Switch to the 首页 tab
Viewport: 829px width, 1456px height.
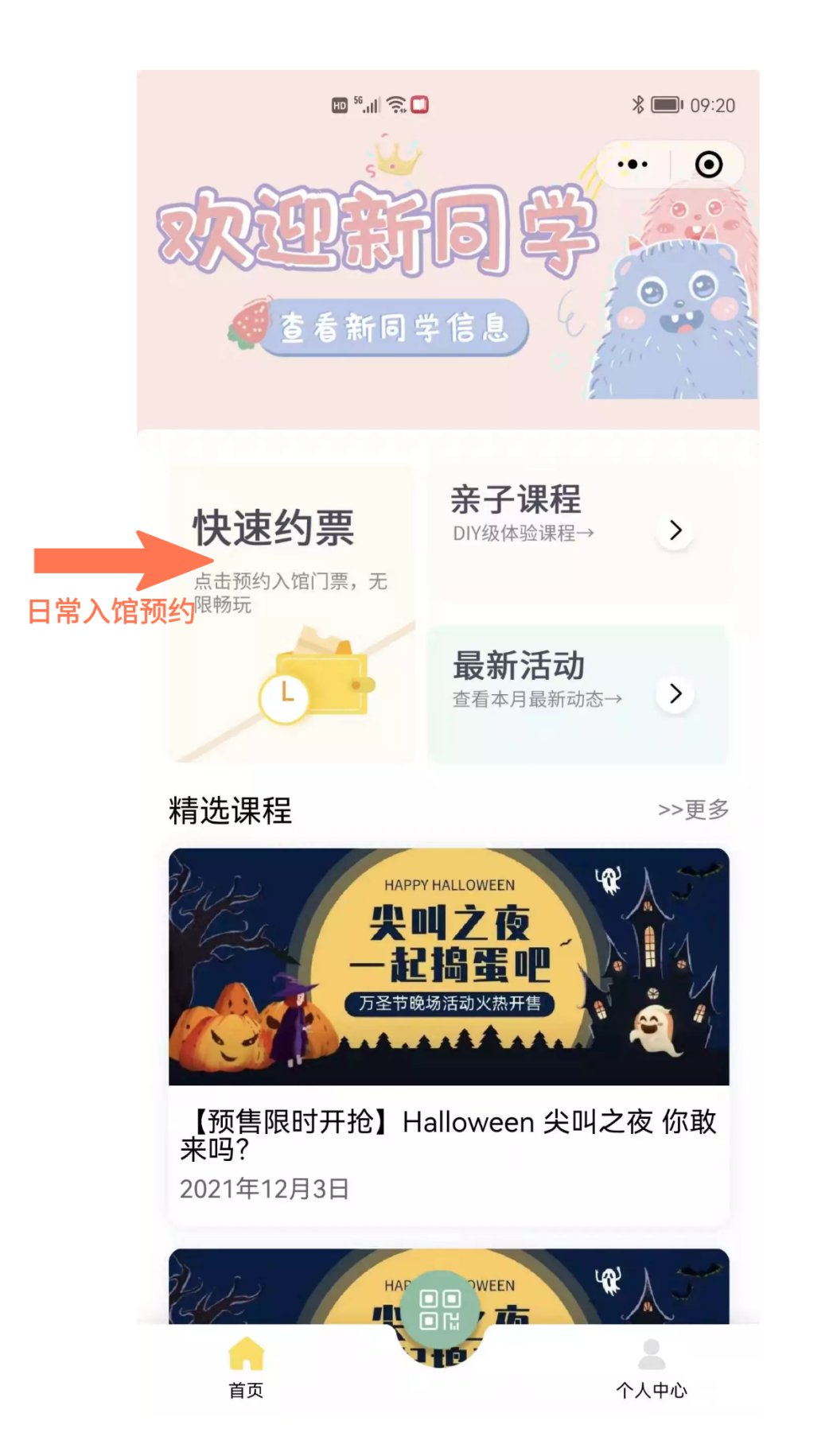(x=246, y=1367)
